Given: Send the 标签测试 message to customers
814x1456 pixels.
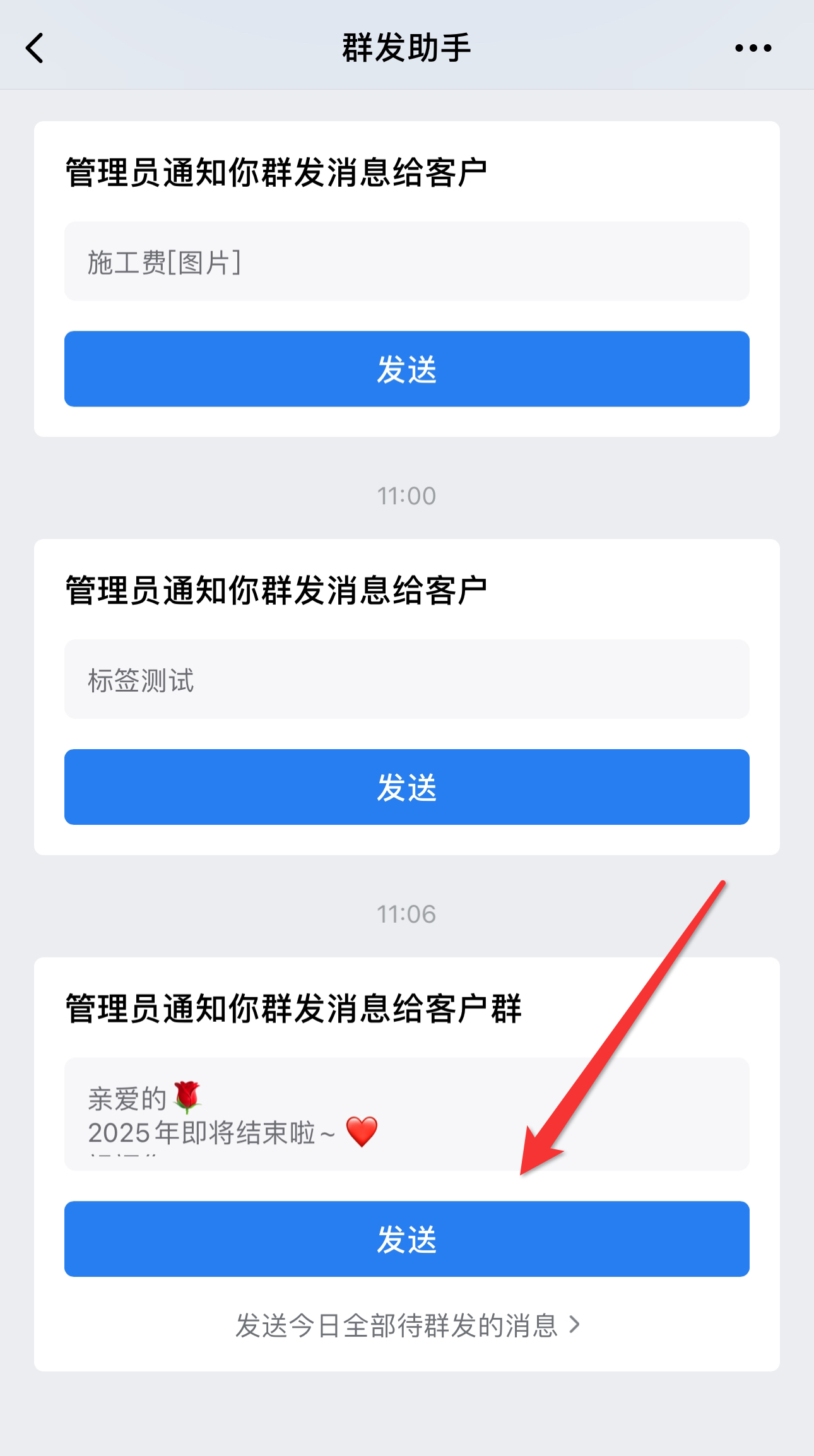Looking at the screenshot, I should (406, 787).
